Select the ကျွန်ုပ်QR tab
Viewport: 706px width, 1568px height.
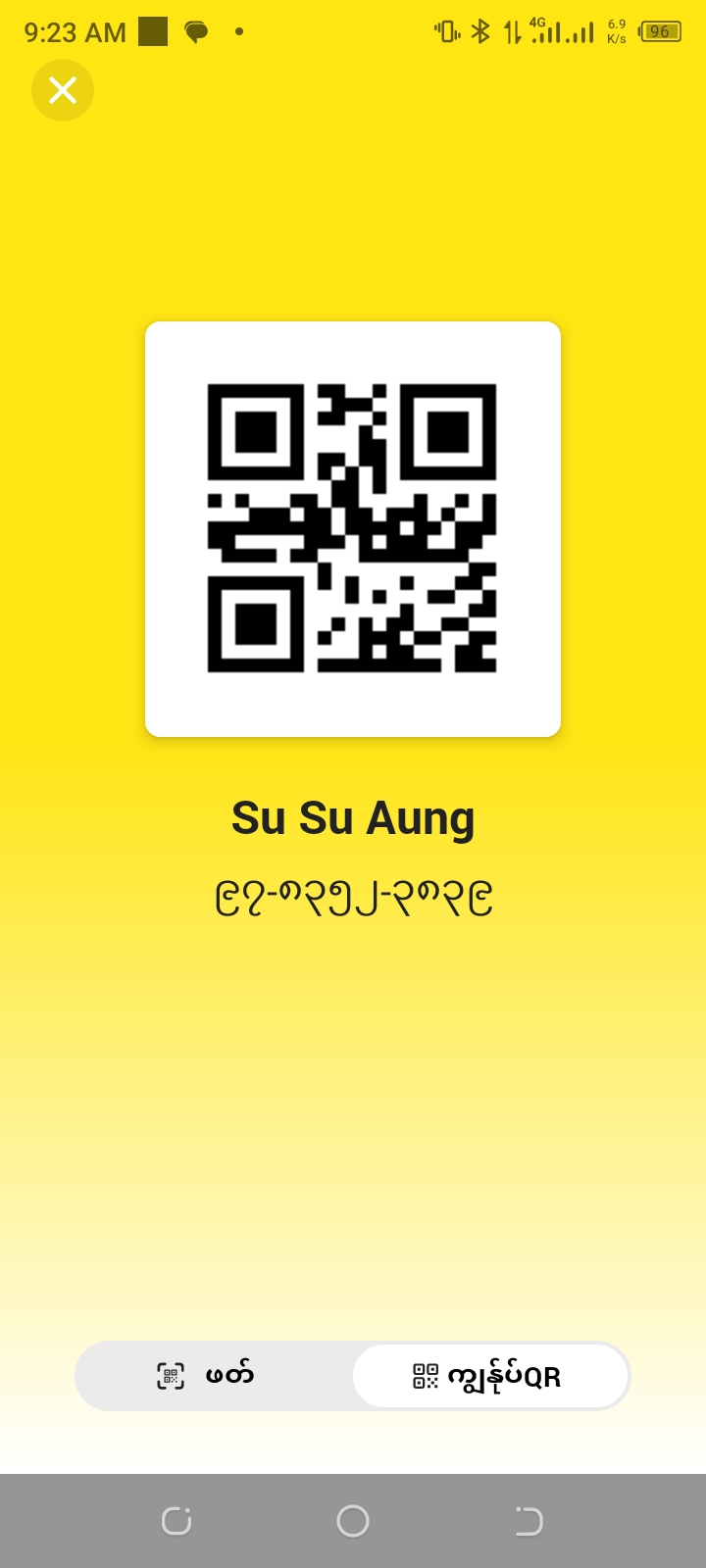[490, 1376]
